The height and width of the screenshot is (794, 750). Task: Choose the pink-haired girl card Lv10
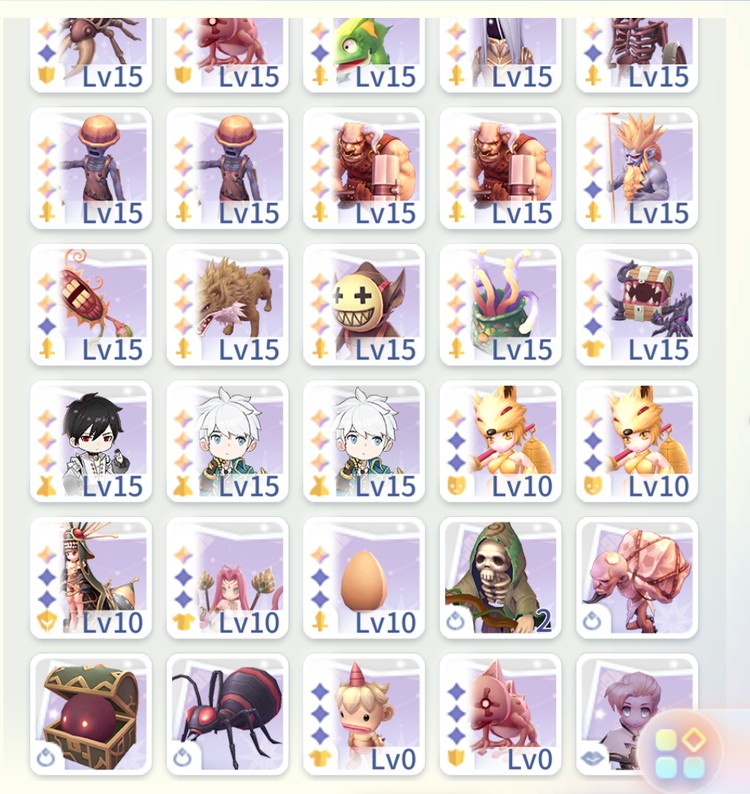pyautogui.click(x=227, y=578)
